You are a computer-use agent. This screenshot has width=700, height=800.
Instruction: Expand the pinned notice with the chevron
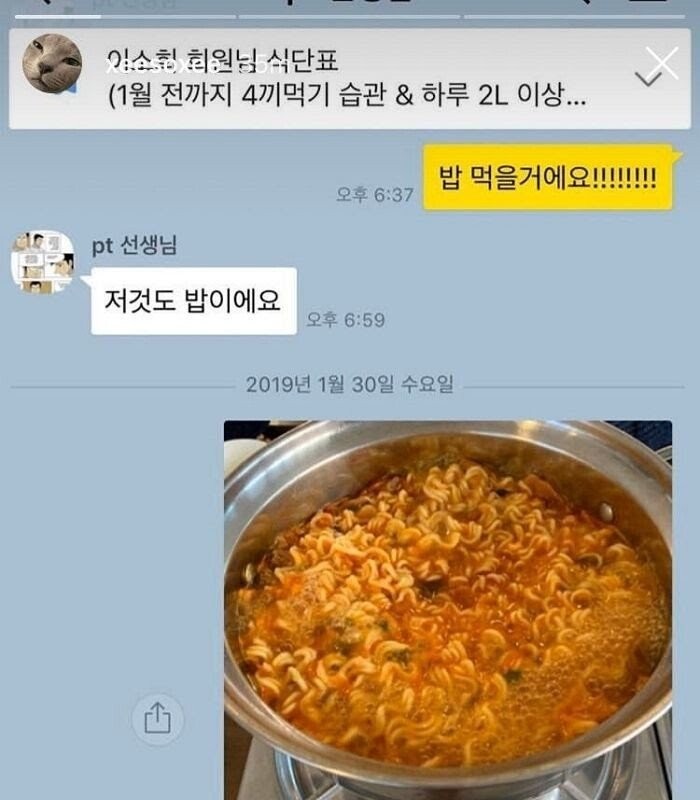click(x=650, y=78)
